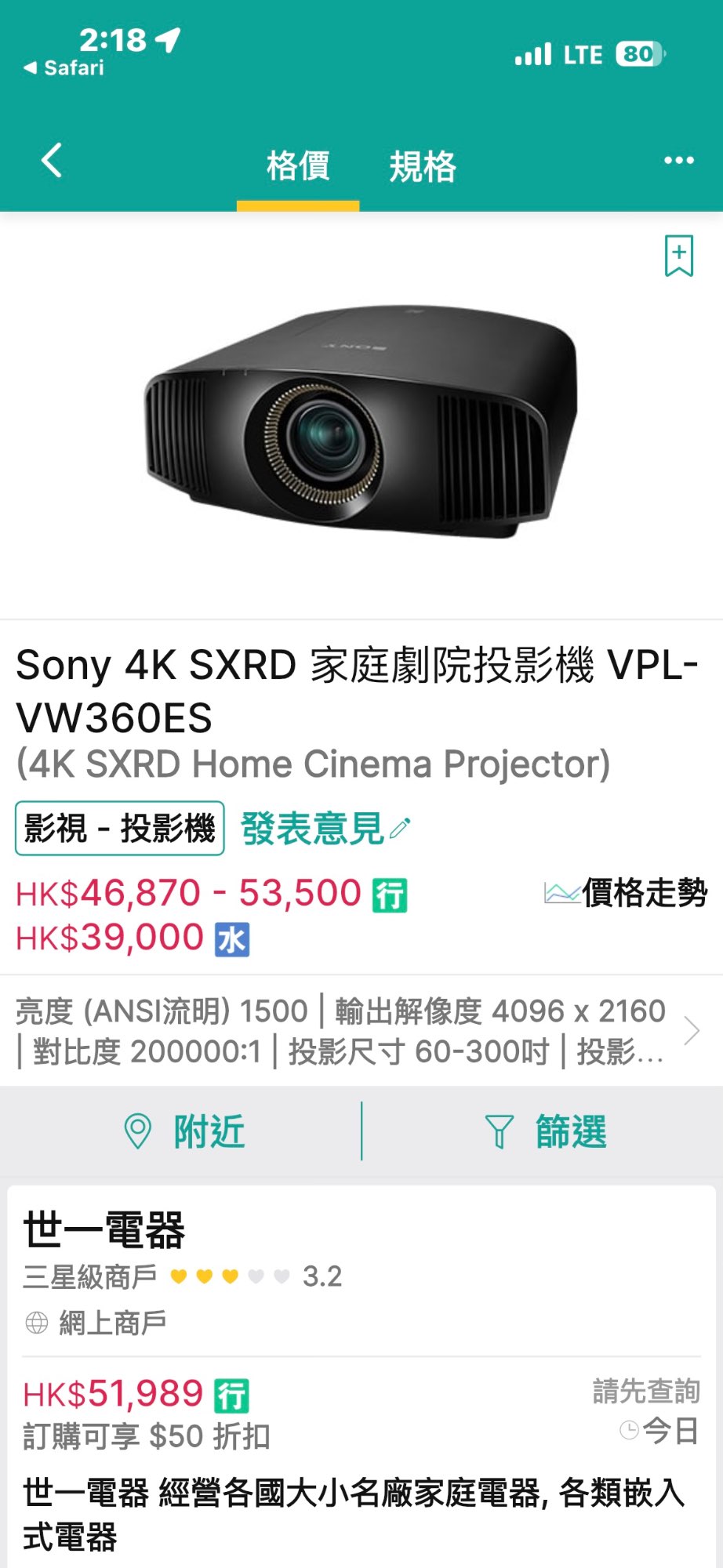View the Sony VPL-VW360ES product photo
The width and height of the screenshot is (723, 1568).
(x=361, y=419)
